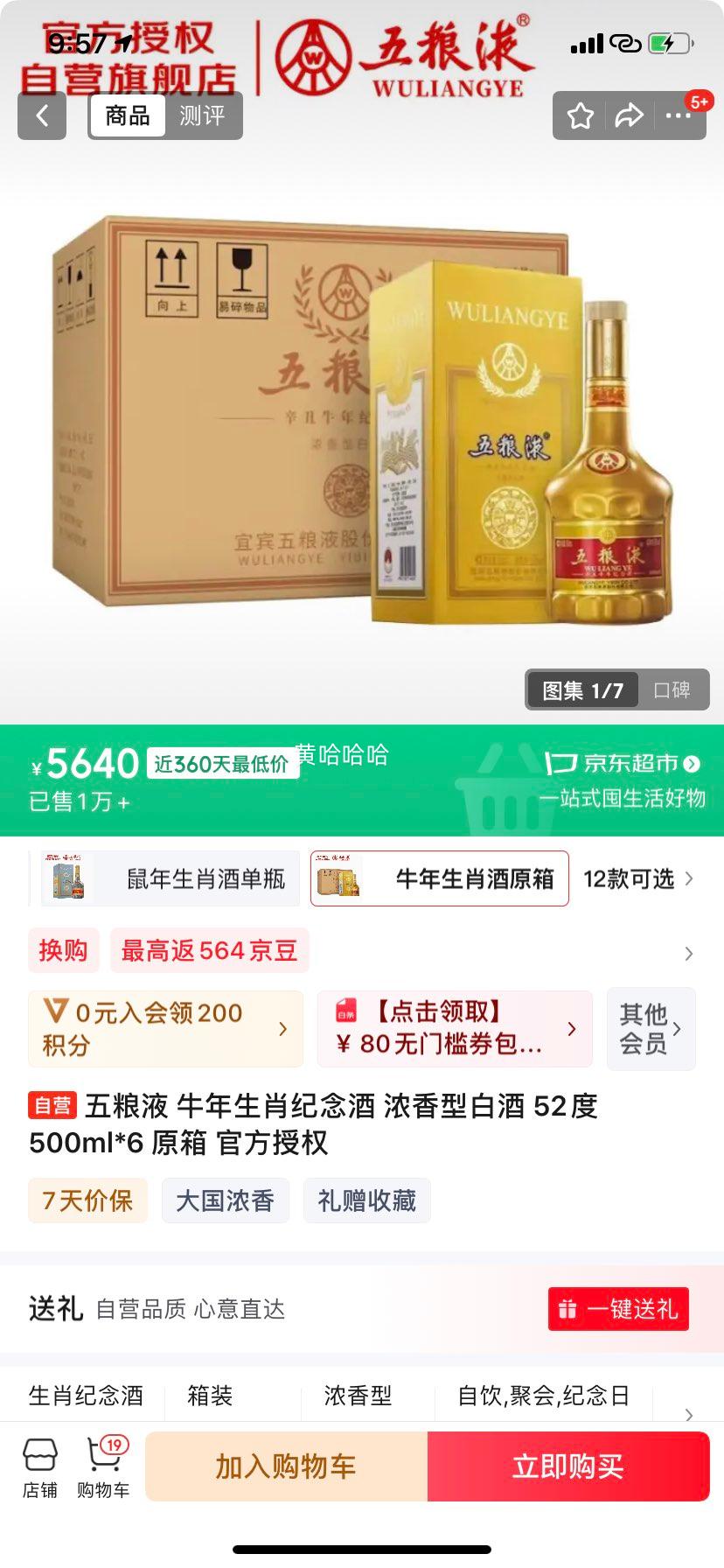The width and height of the screenshot is (724, 1568).
Task: Select the 商品 tab
Action: (x=128, y=115)
